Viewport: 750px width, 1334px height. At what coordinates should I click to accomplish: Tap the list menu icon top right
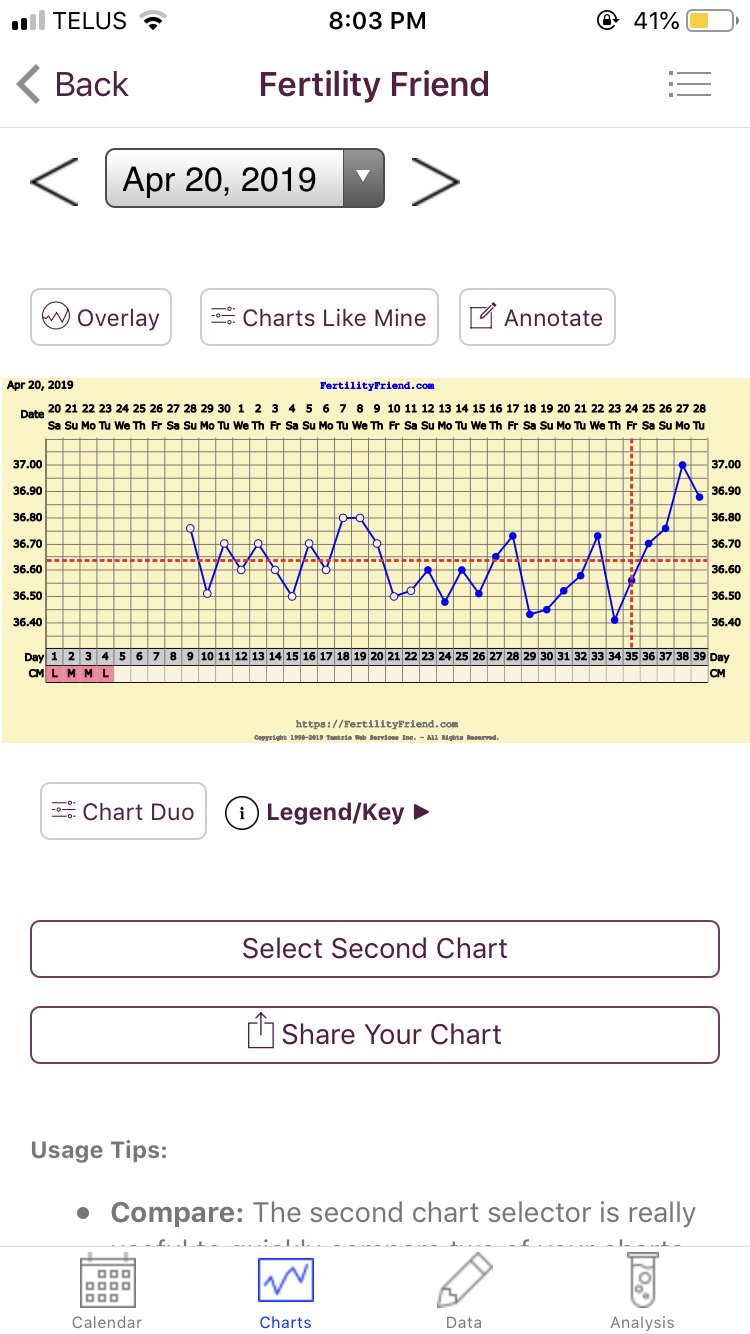point(690,84)
